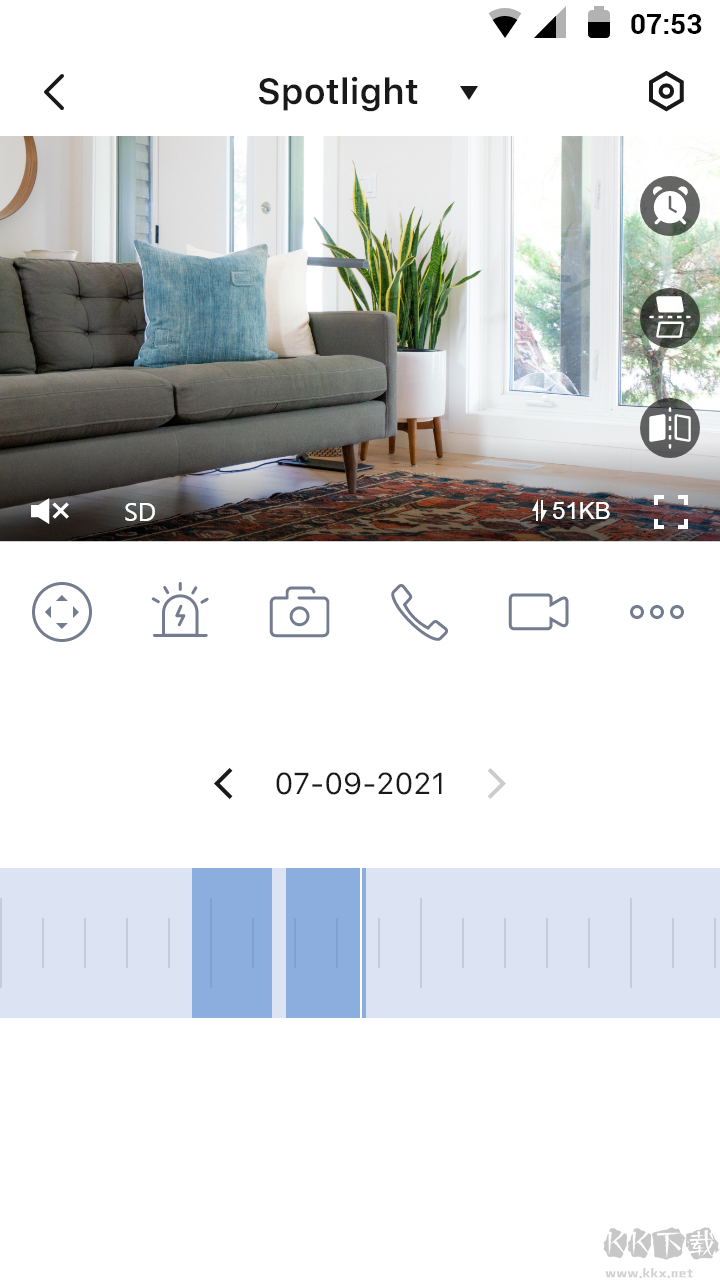Start recording video
The width and height of the screenshot is (720, 1280).
[538, 612]
